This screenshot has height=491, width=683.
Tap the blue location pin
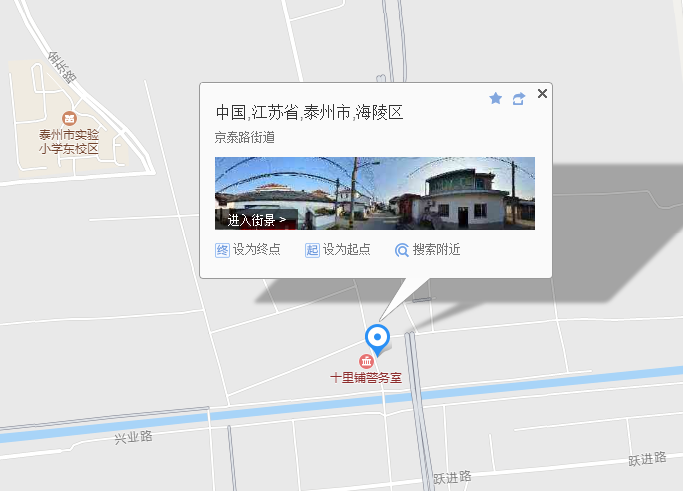[x=377, y=337]
